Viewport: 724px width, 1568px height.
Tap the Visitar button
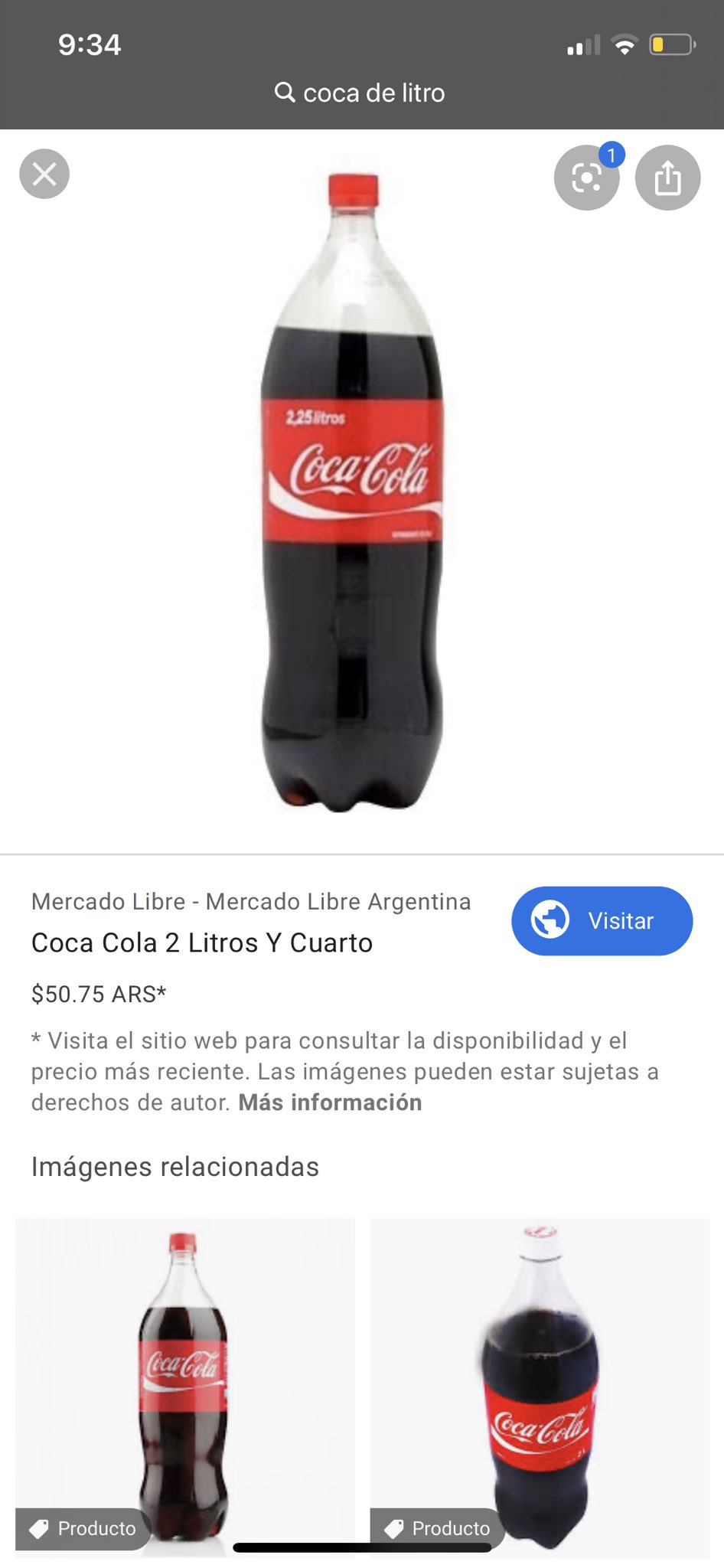602,921
